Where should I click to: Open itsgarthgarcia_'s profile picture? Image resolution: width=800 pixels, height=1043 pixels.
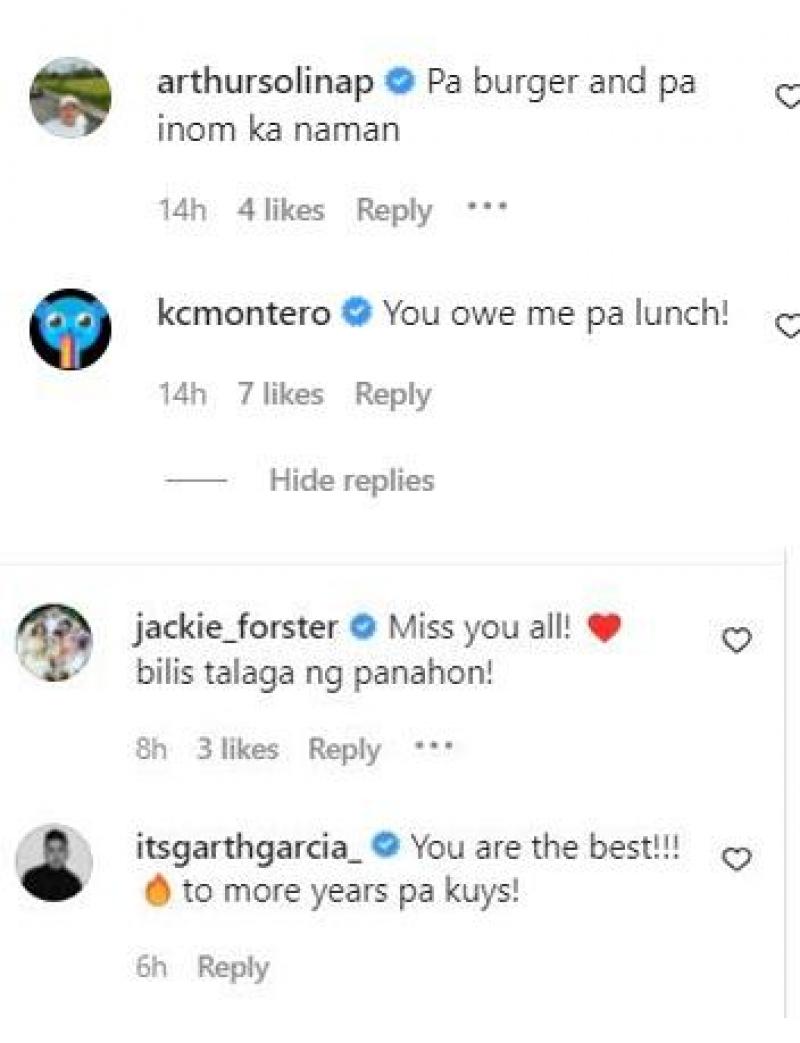(54, 862)
